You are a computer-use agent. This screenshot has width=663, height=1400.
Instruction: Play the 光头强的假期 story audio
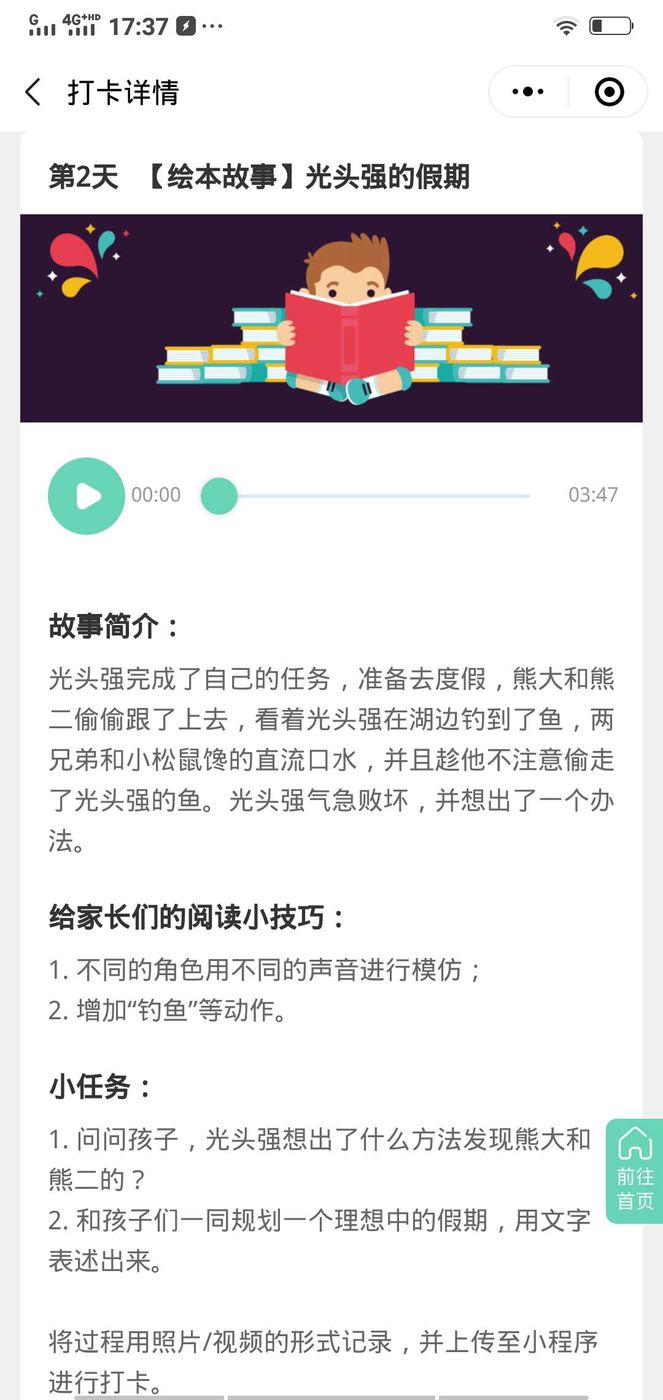(x=87, y=496)
